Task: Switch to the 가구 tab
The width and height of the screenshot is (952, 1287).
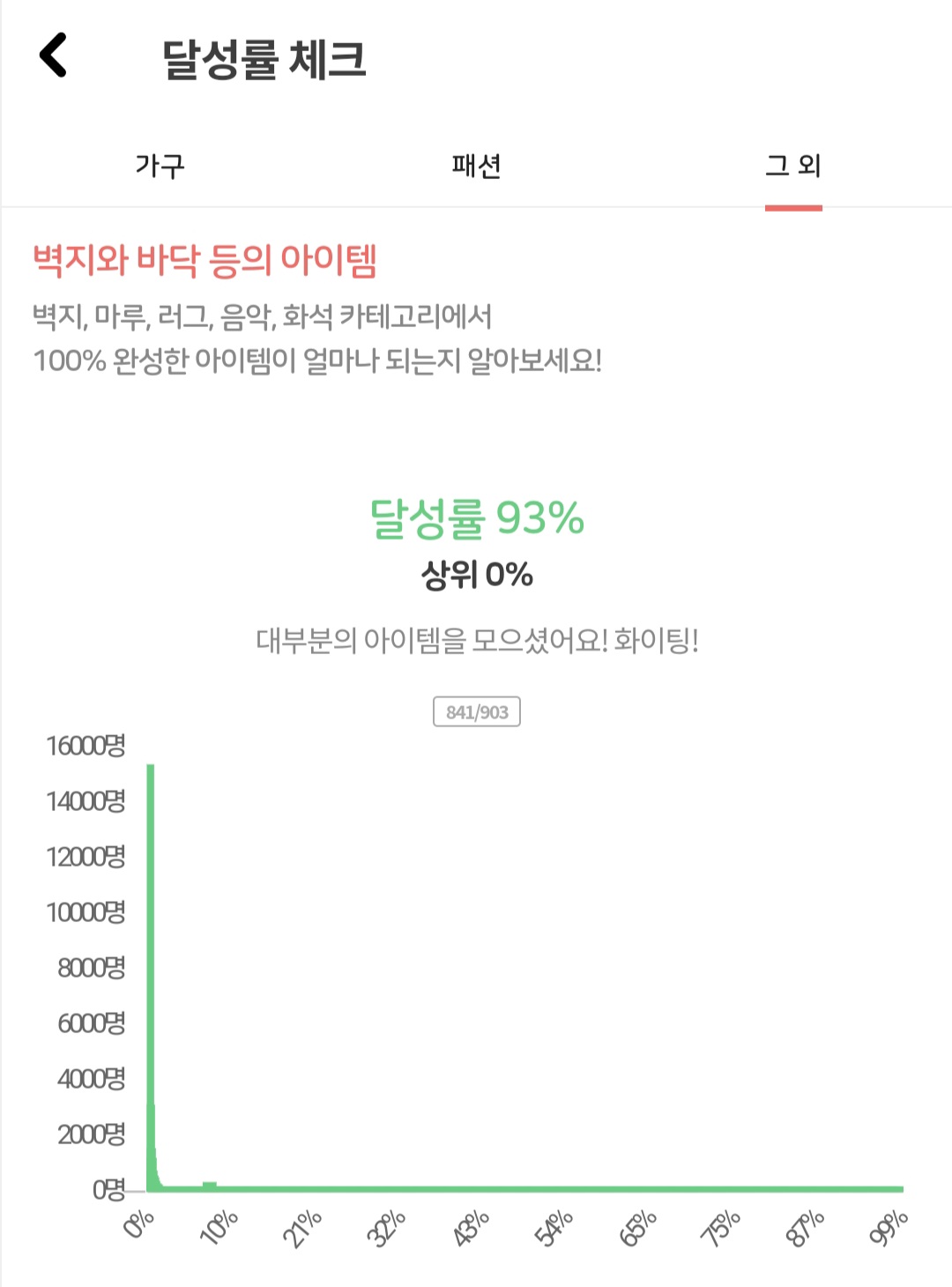Action: click(x=160, y=166)
